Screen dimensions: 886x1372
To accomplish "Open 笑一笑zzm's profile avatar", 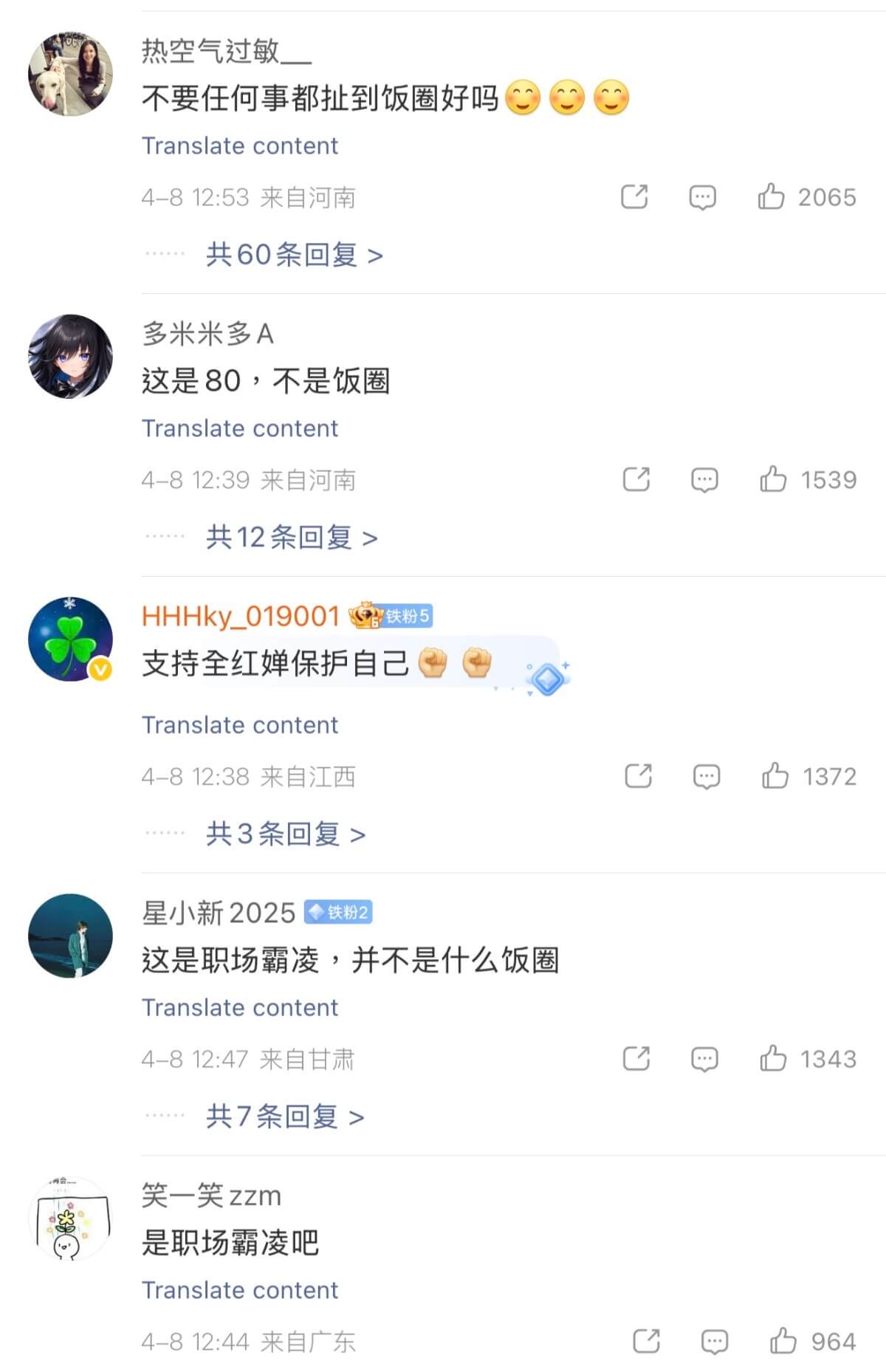I will 70,1218.
